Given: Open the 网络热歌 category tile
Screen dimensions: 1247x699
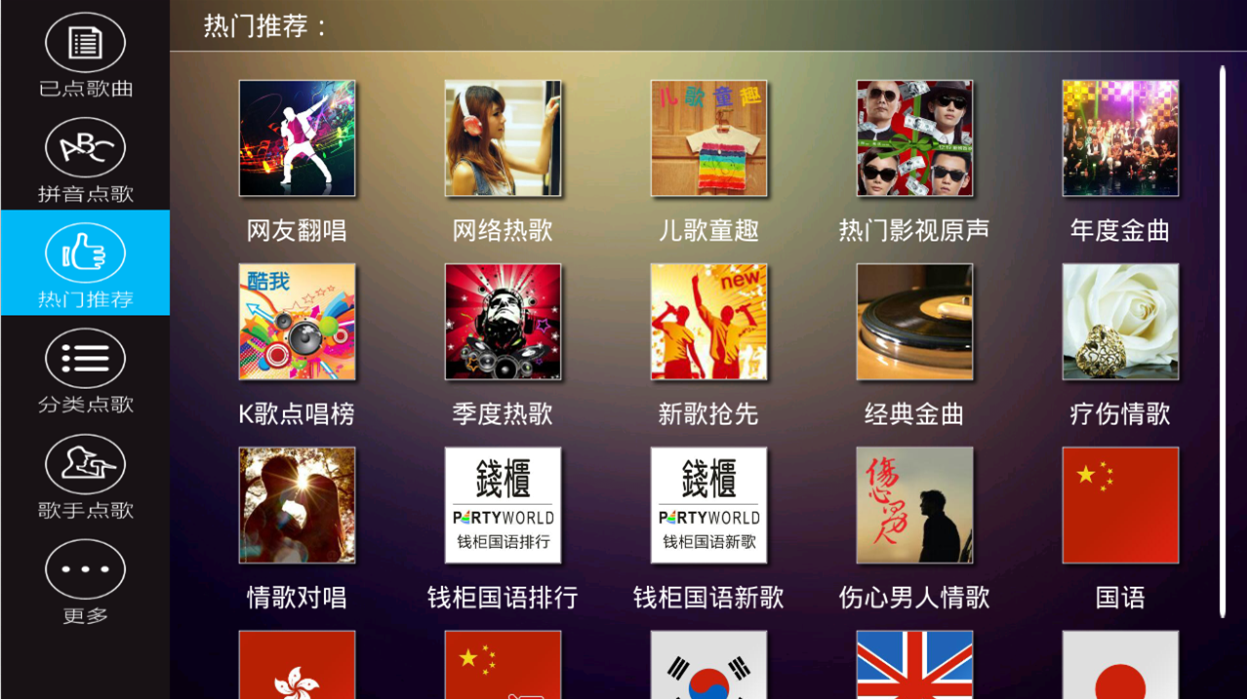Looking at the screenshot, I should click(x=503, y=139).
